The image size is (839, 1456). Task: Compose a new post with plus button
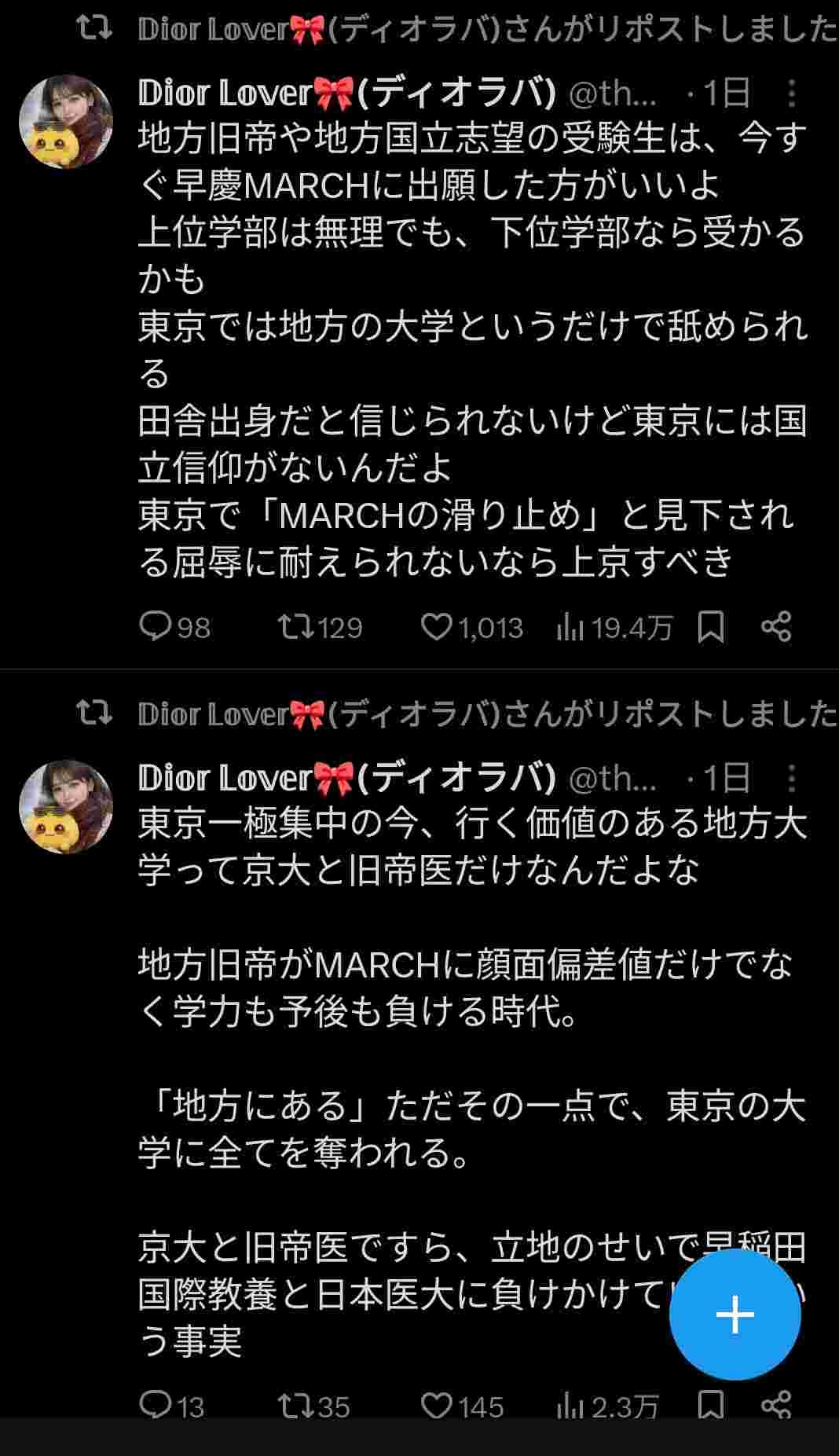click(735, 1314)
